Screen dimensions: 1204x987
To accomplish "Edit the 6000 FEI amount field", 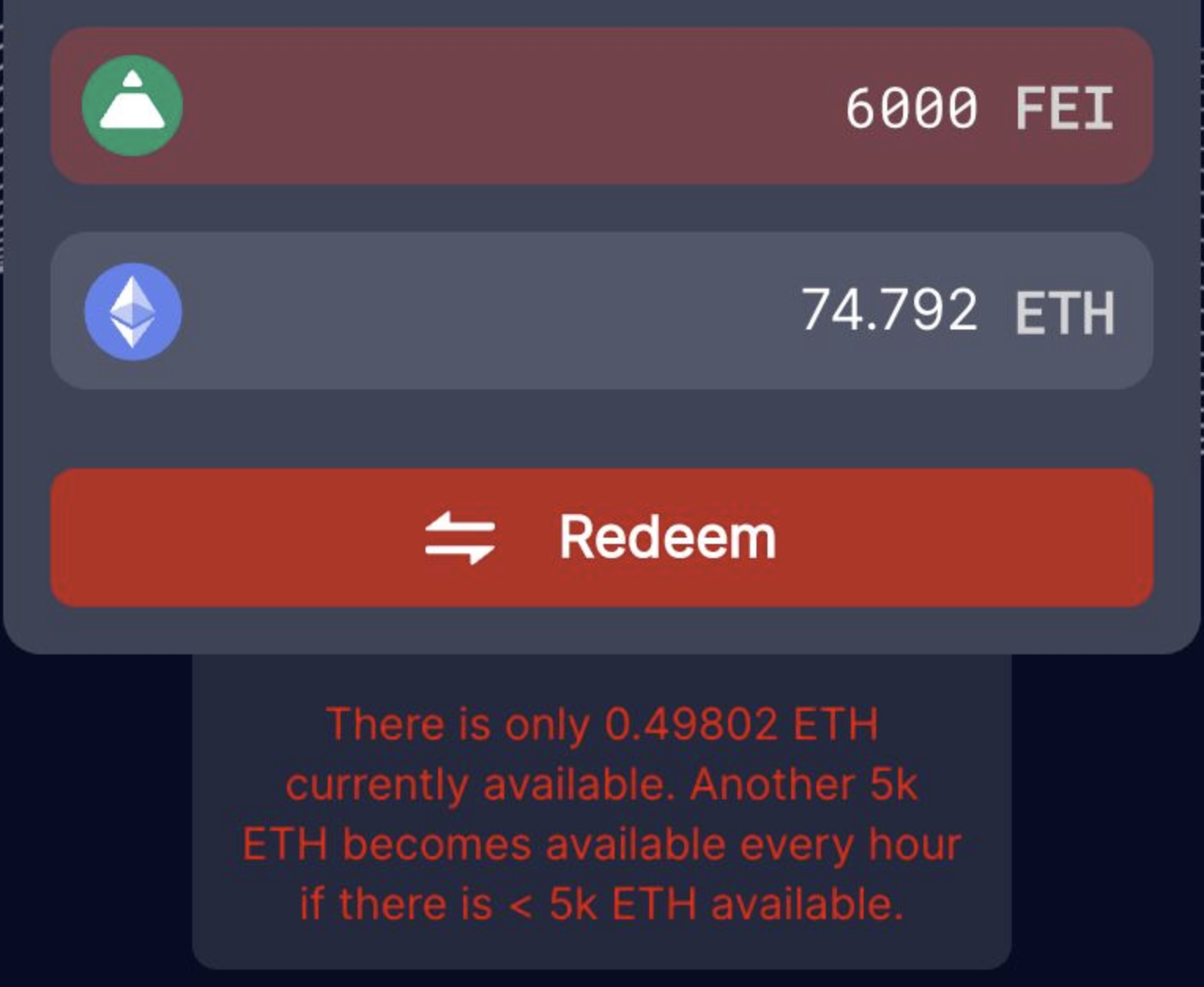I will tap(910, 107).
